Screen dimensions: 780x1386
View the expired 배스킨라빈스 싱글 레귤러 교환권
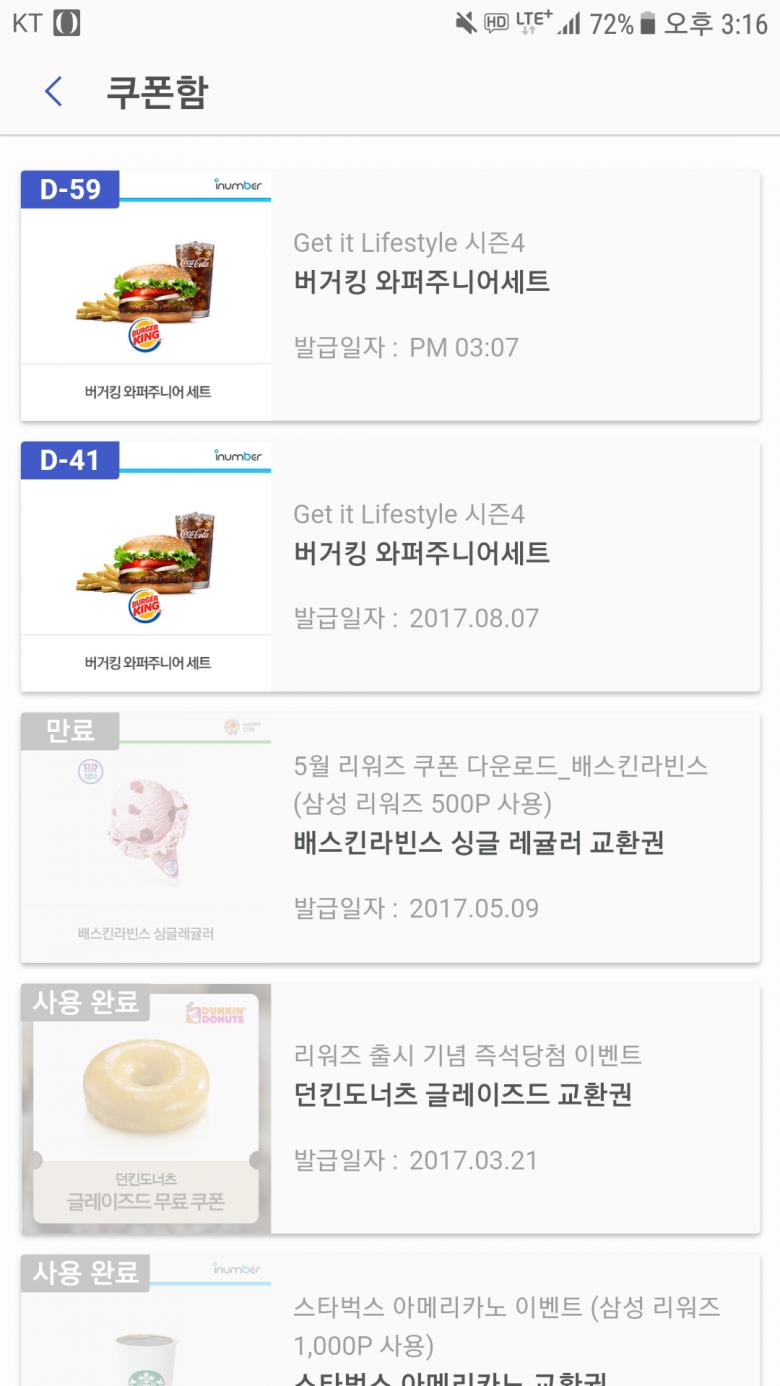tap(390, 838)
